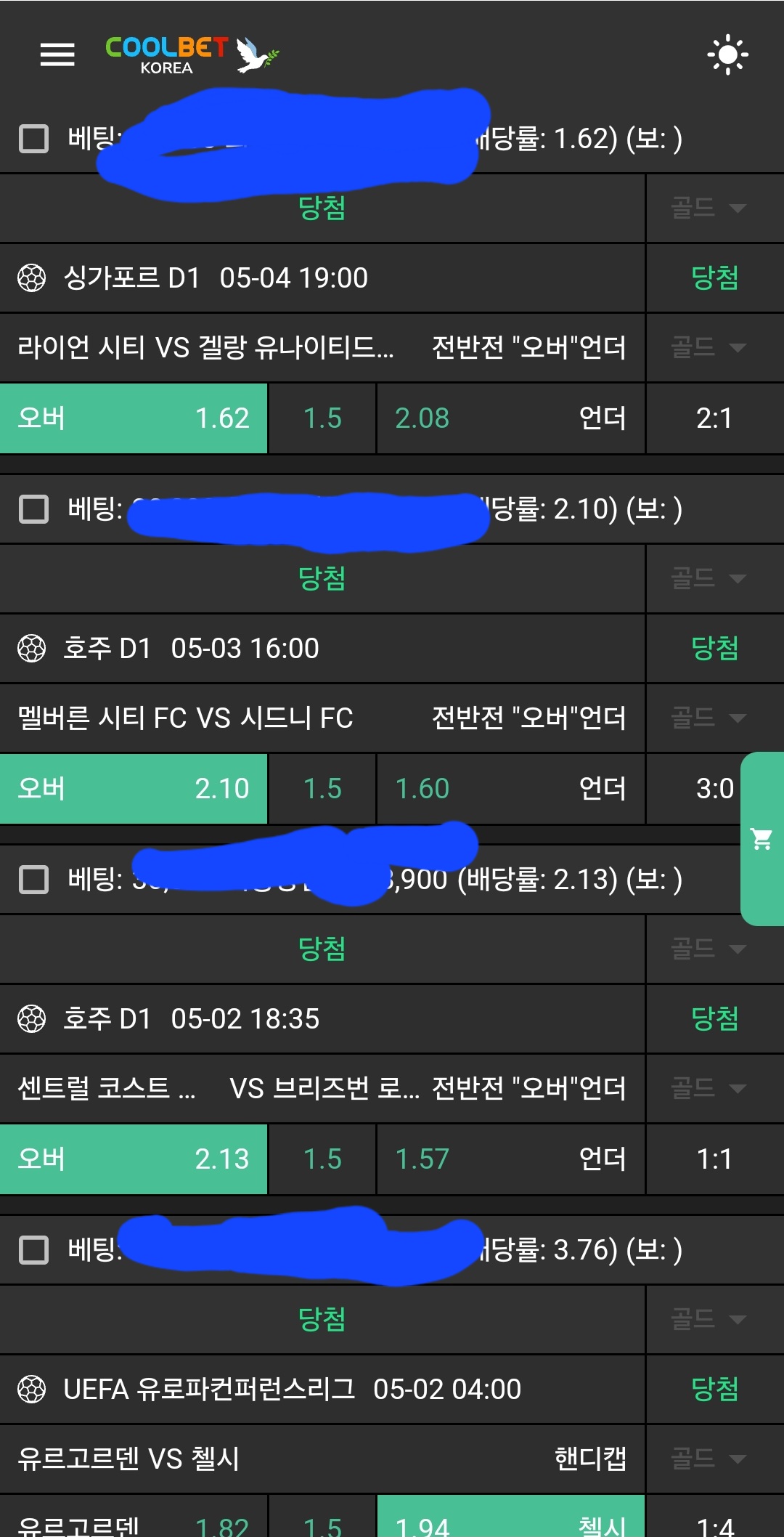Mark the bet with odds 3.76
Screen dimensions: 784x1537
point(33,1250)
